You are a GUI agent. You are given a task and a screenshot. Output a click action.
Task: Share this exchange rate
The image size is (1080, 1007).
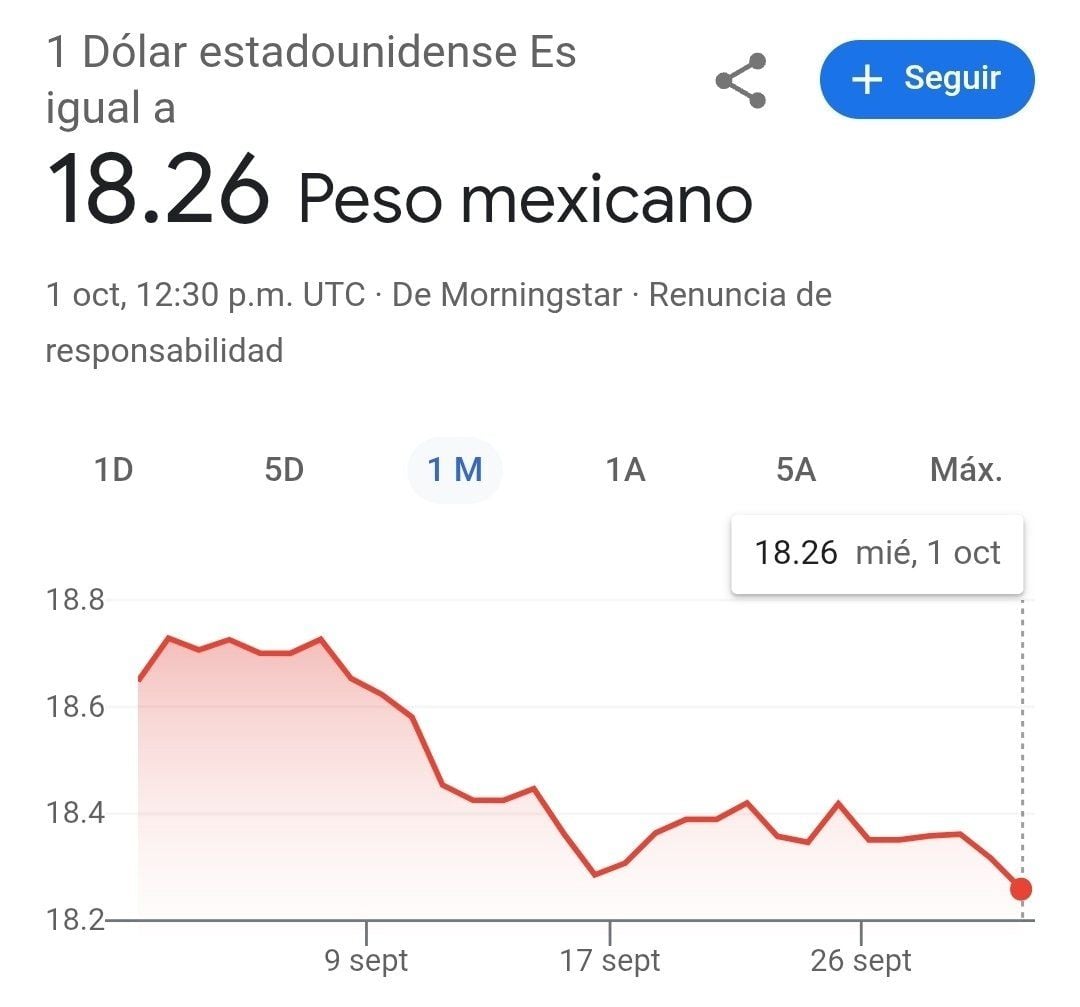(x=741, y=81)
